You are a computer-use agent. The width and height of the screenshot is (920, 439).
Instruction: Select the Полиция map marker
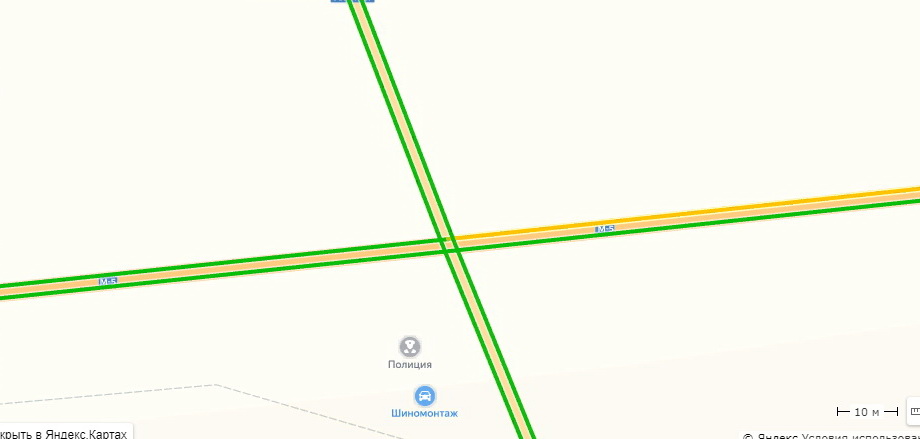pos(410,347)
